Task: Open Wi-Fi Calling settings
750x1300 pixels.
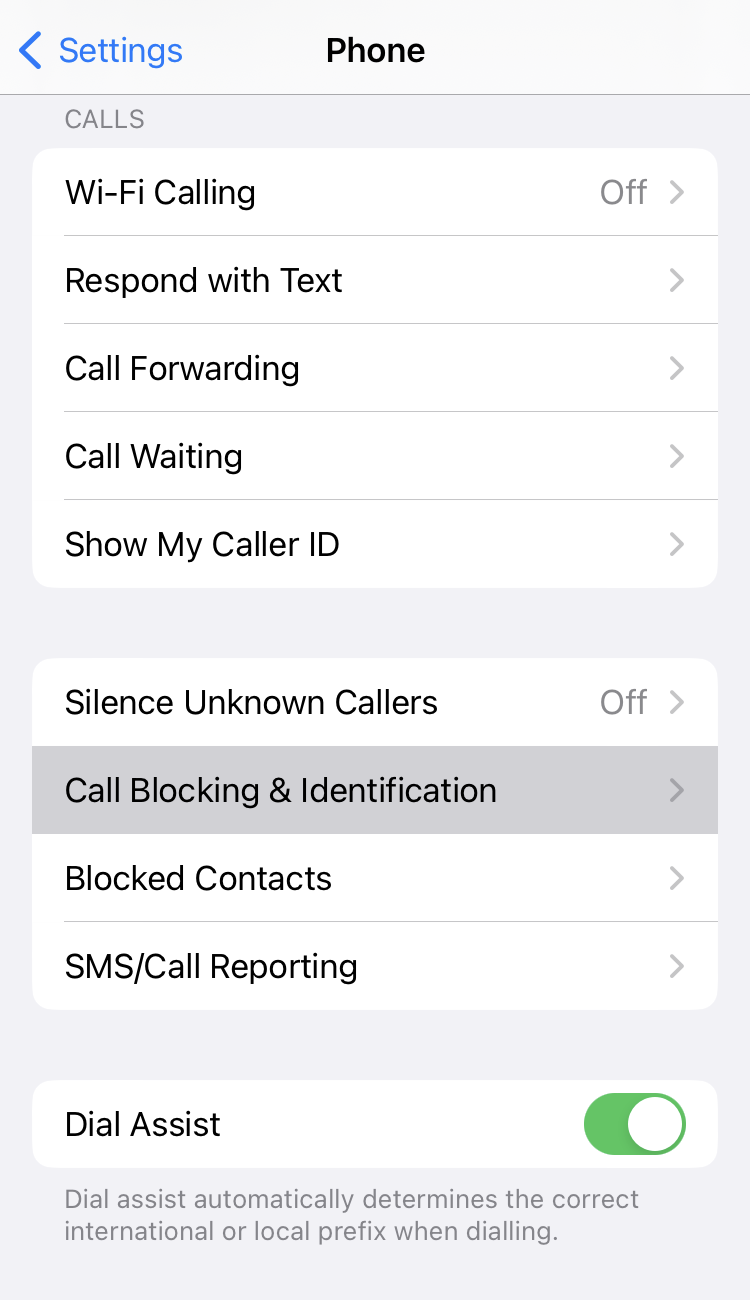Action: (x=375, y=192)
